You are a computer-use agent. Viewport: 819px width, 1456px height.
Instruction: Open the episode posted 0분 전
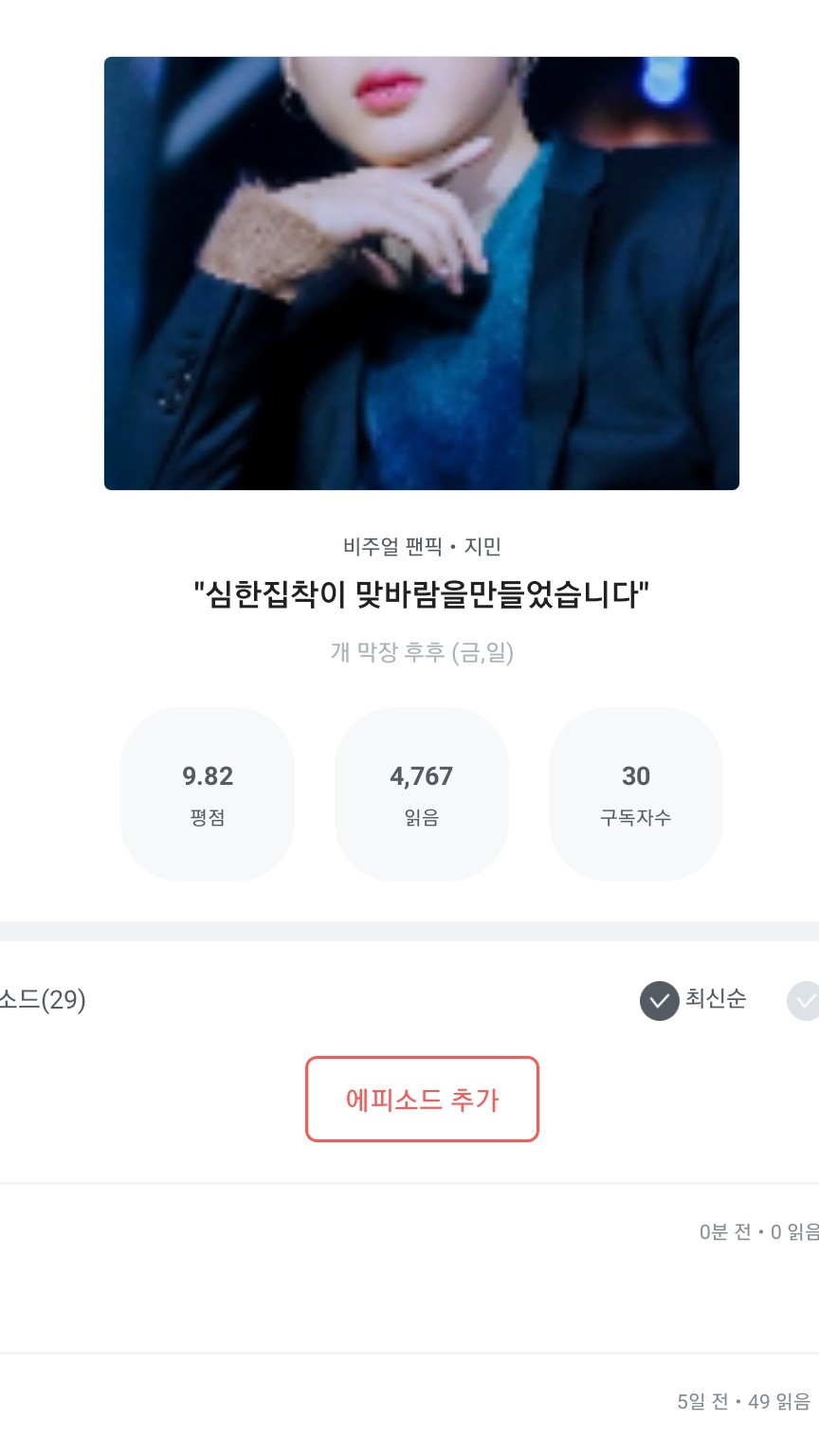click(x=409, y=1268)
